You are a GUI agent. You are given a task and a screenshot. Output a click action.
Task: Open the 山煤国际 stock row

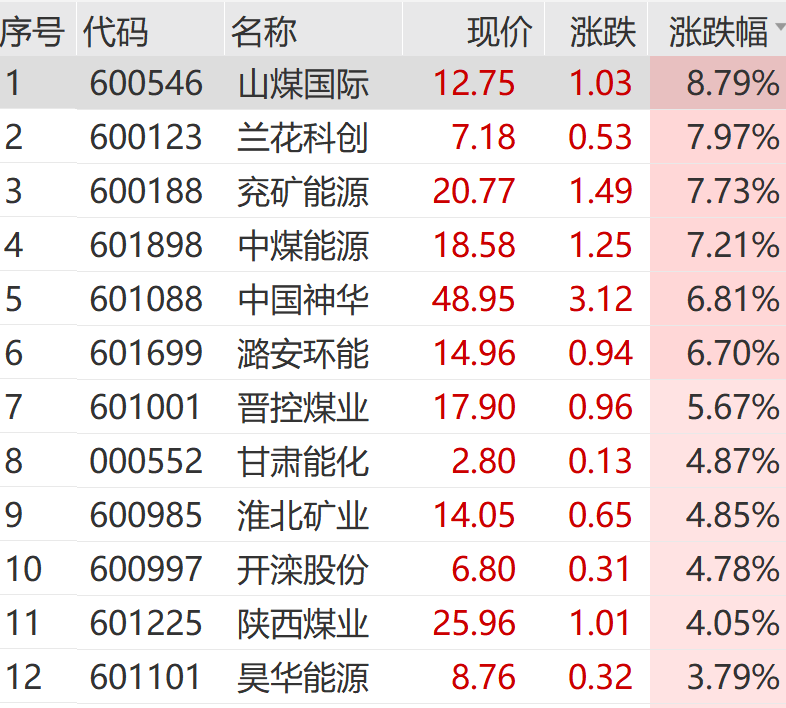click(304, 83)
